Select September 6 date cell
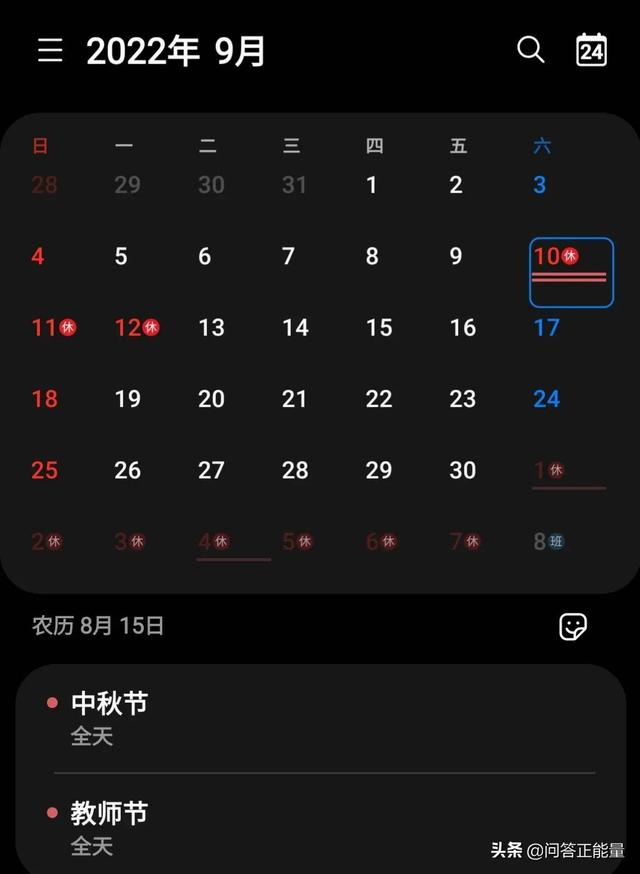The width and height of the screenshot is (640, 874). pos(205,257)
